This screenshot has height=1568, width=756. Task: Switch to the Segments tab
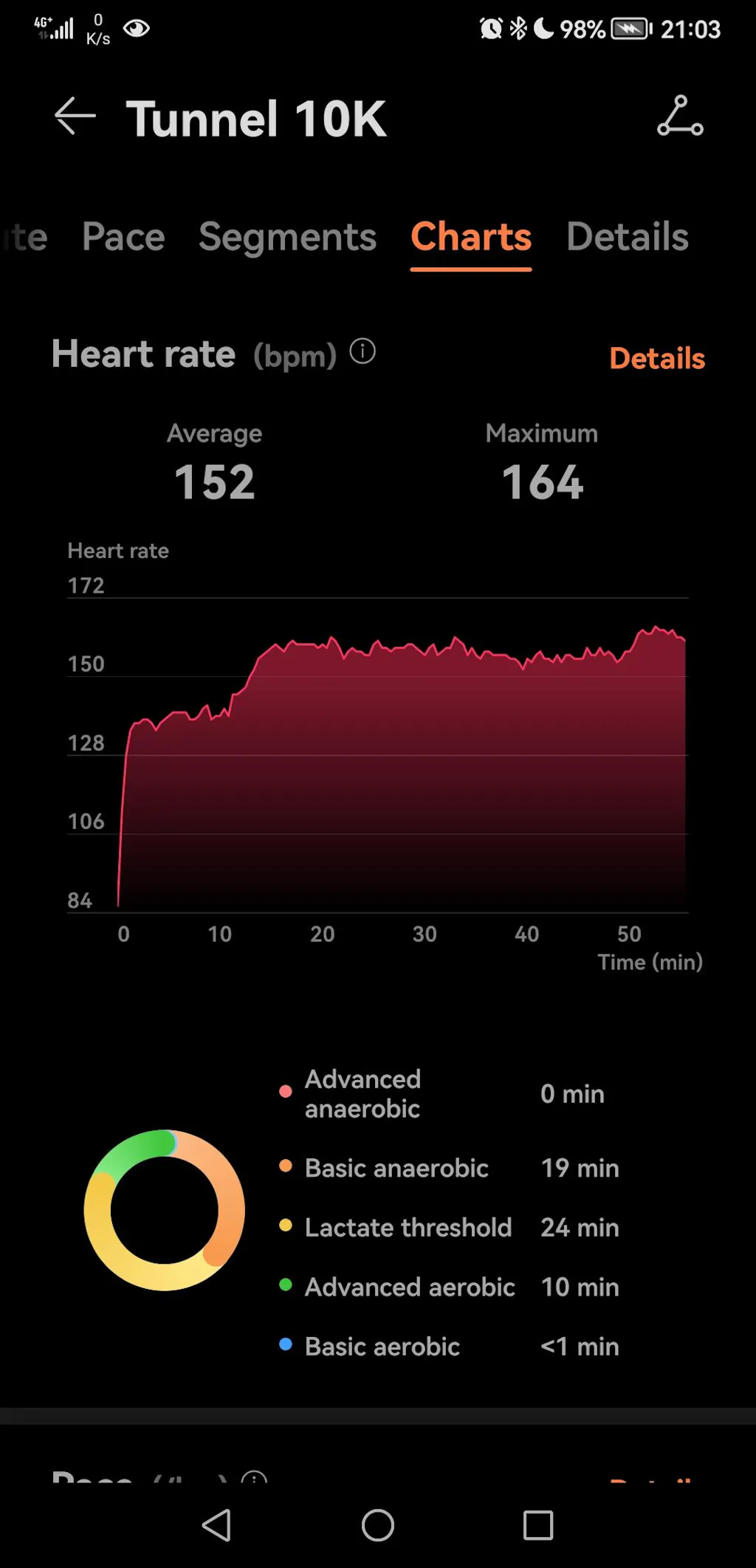[x=287, y=237]
